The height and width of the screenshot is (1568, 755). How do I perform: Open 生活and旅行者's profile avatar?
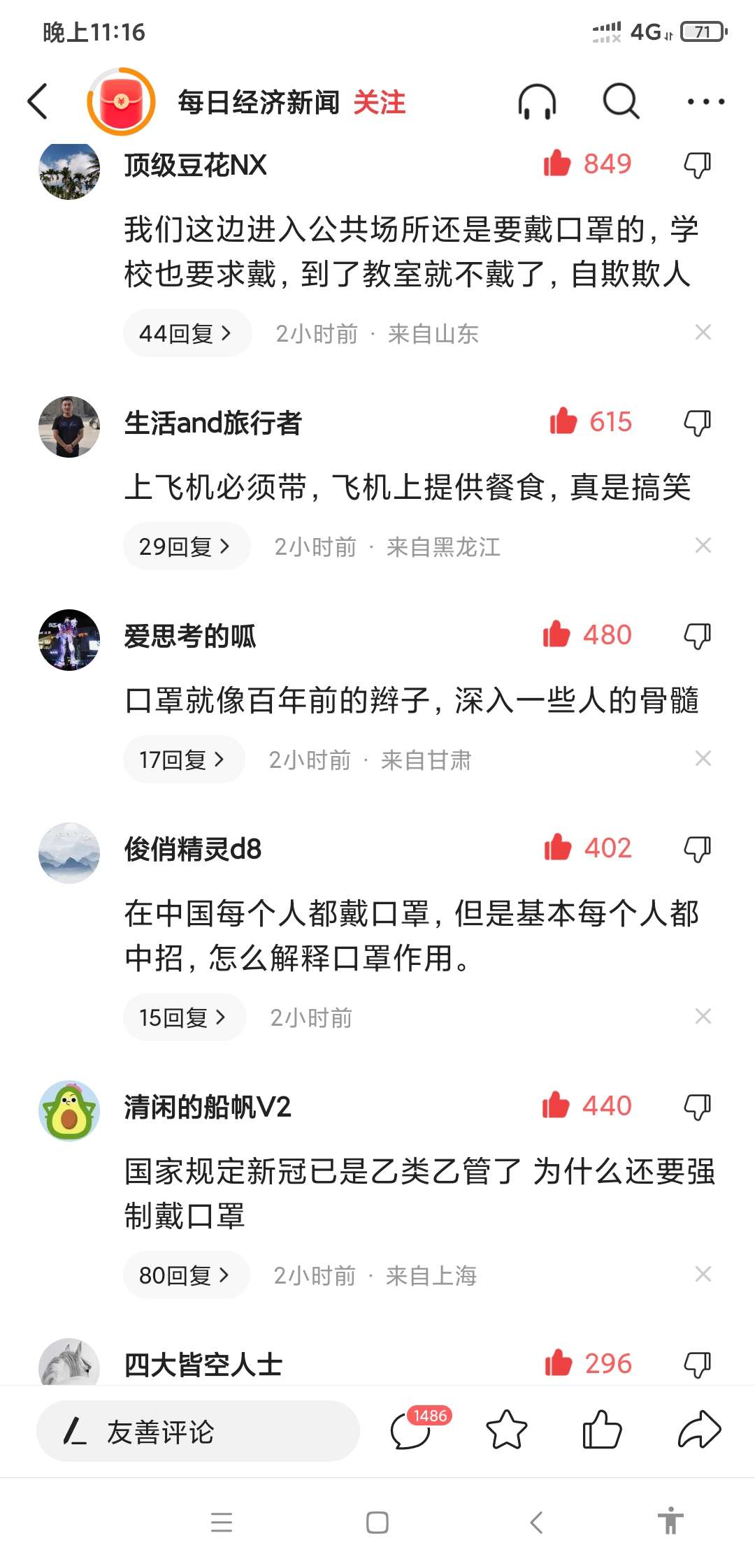tap(69, 427)
